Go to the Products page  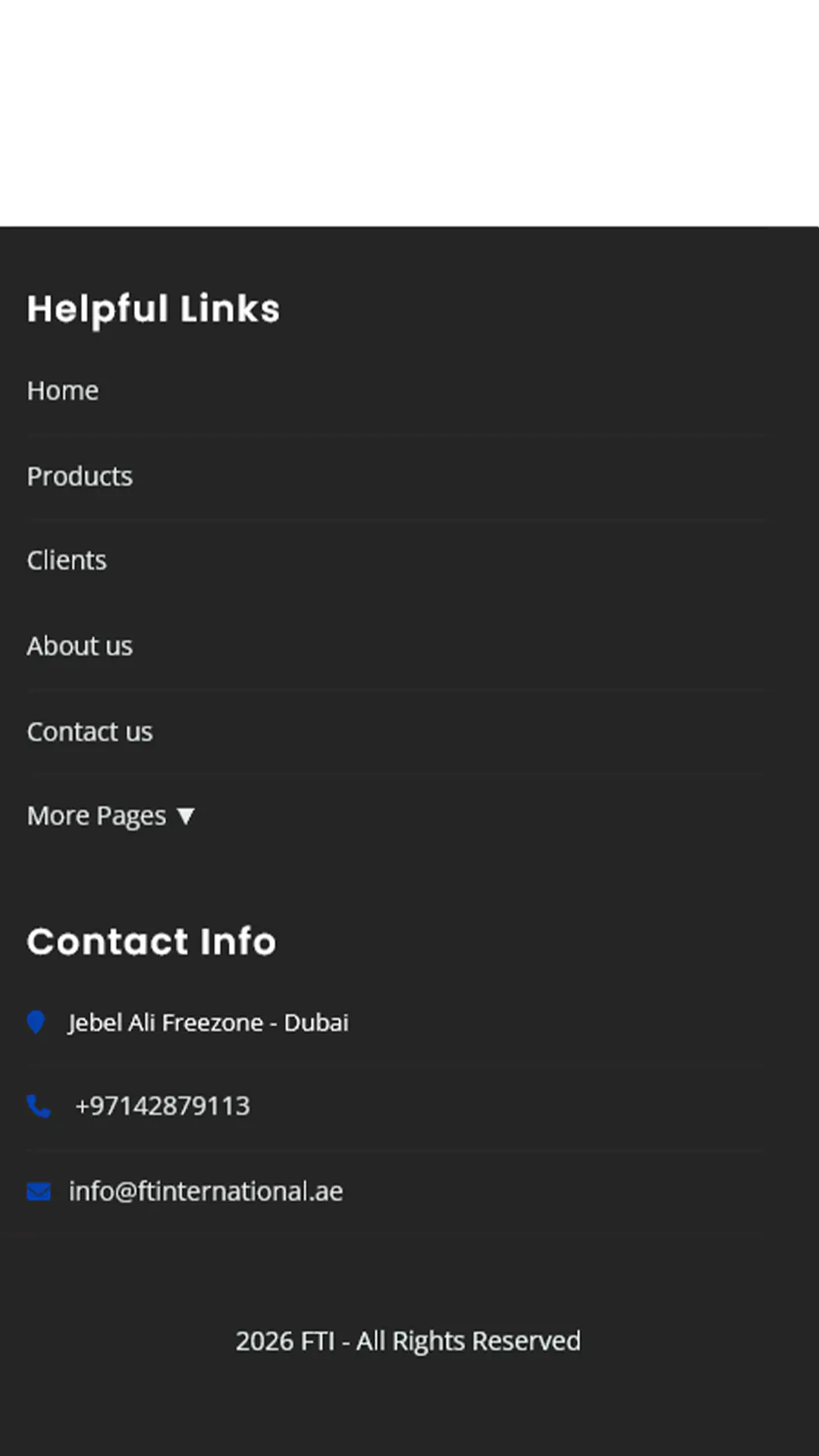[80, 476]
